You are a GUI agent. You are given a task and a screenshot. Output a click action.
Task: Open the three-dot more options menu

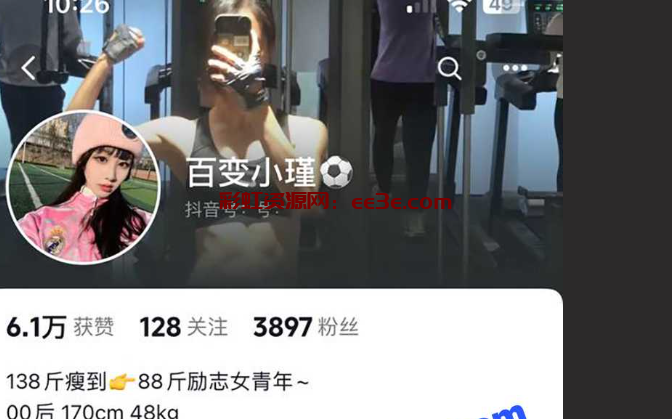[x=516, y=68]
